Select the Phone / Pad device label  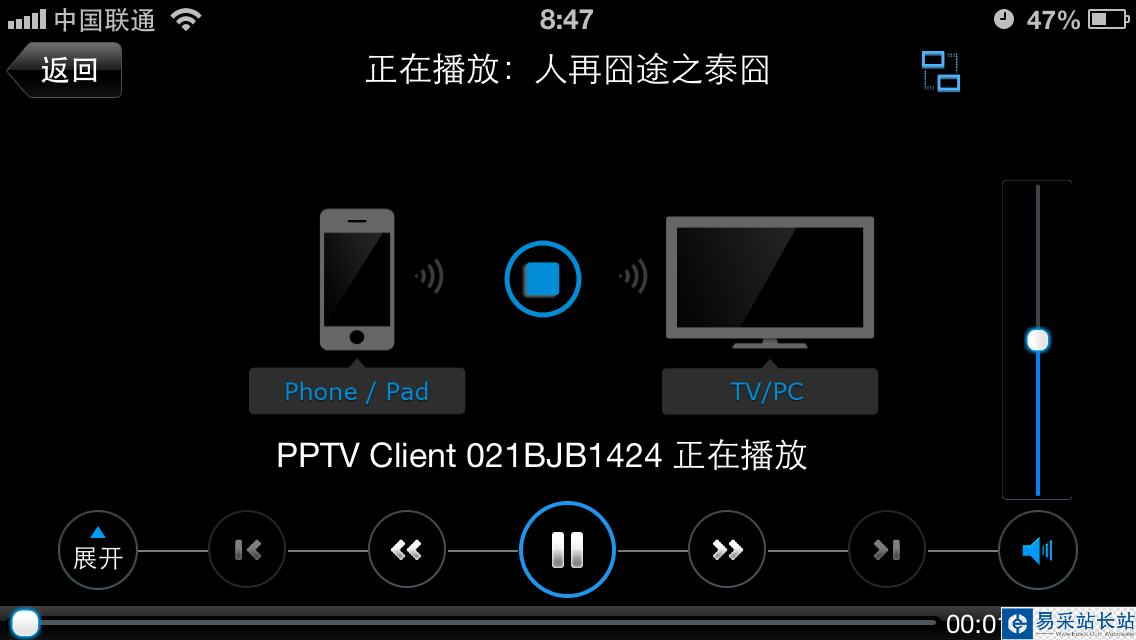pyautogui.click(x=357, y=391)
